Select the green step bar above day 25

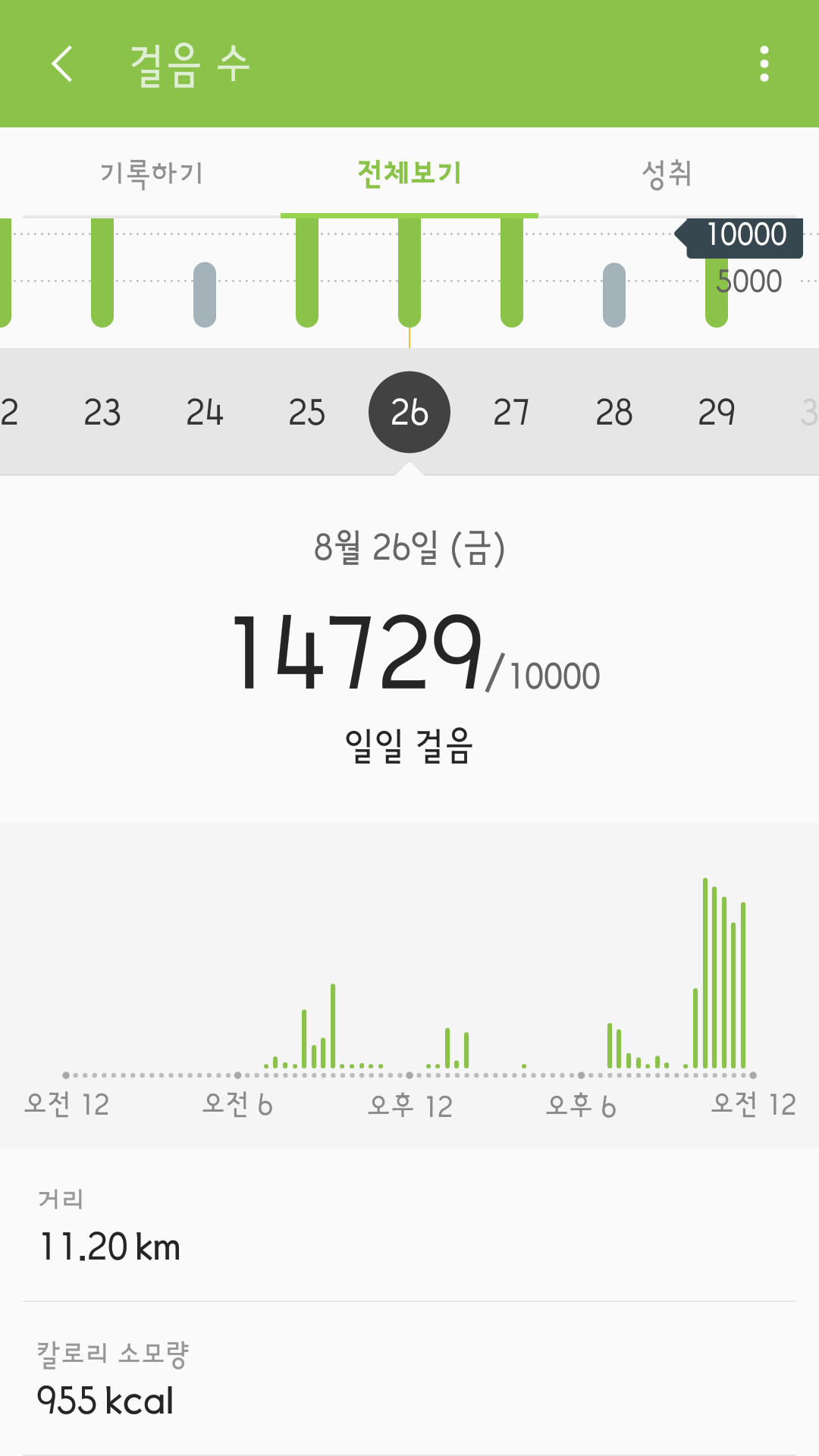coord(306,273)
